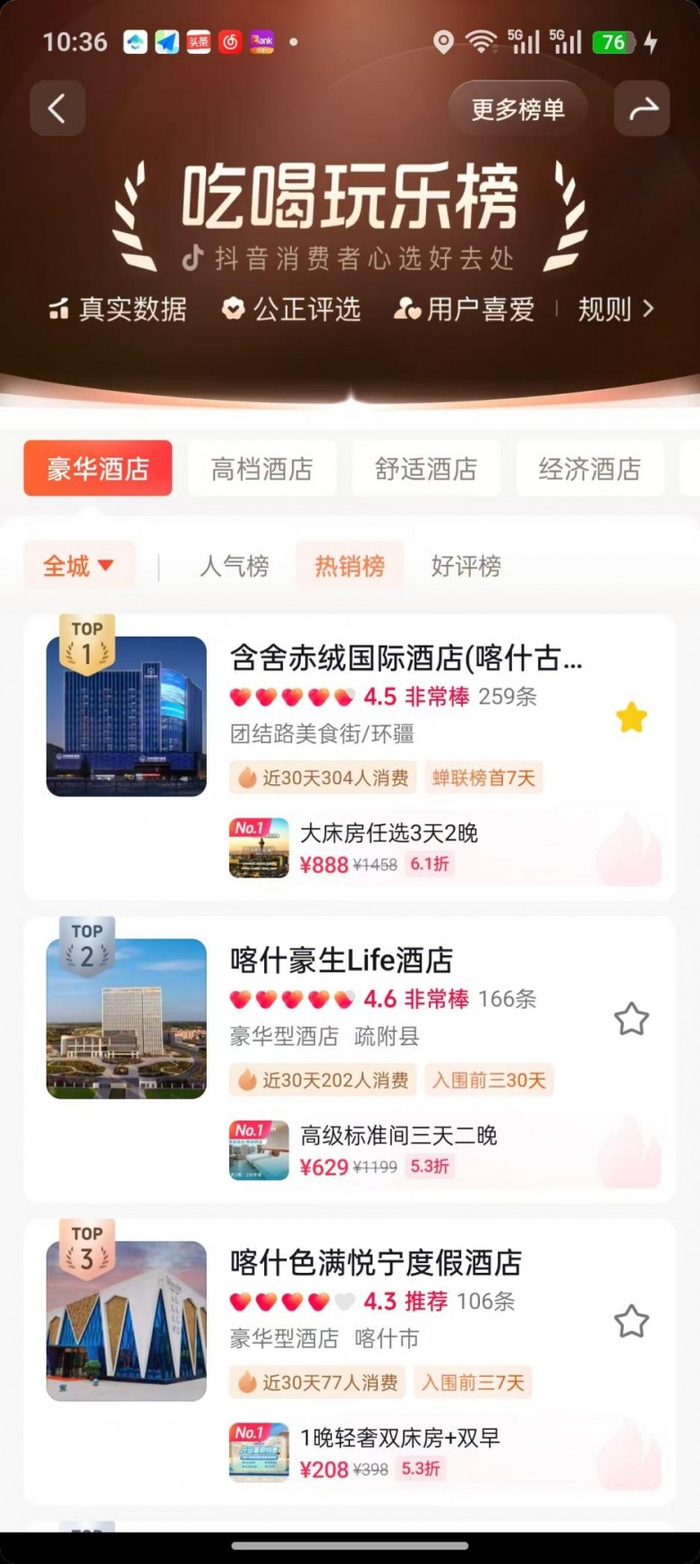The image size is (700, 1564).
Task: Select the 热销榜 ranking
Action: 349,566
